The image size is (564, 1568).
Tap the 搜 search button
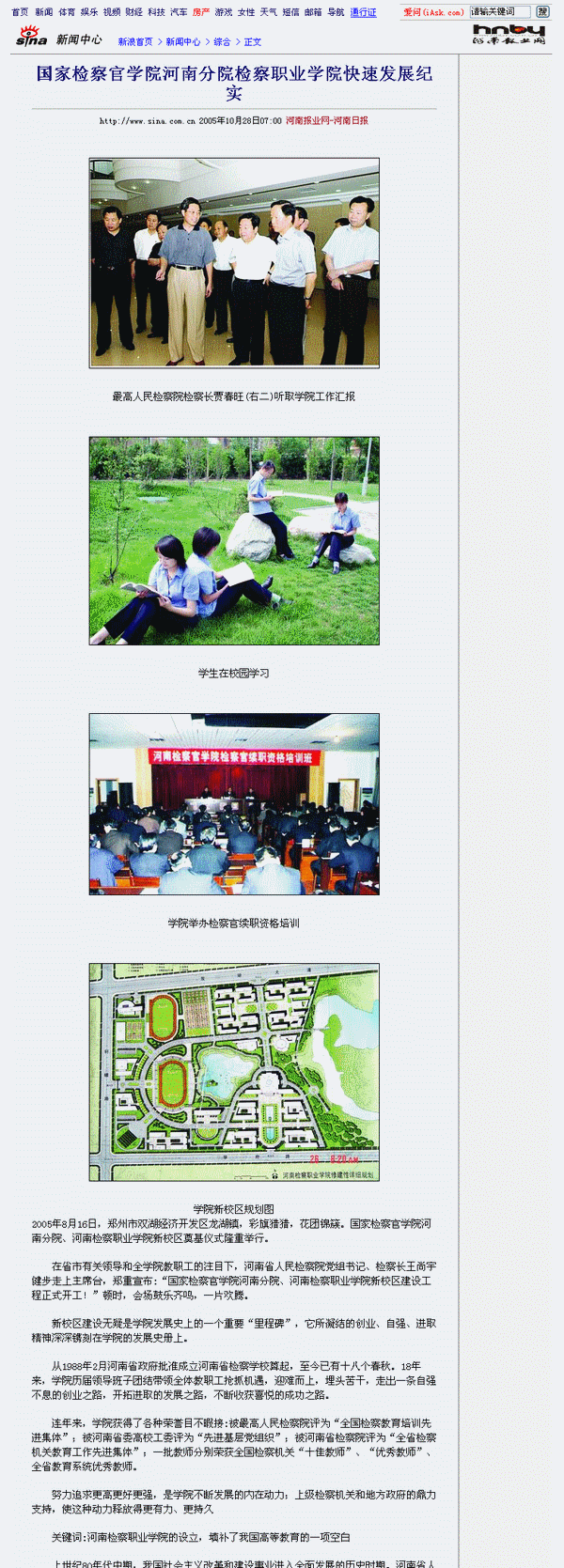tap(542, 12)
